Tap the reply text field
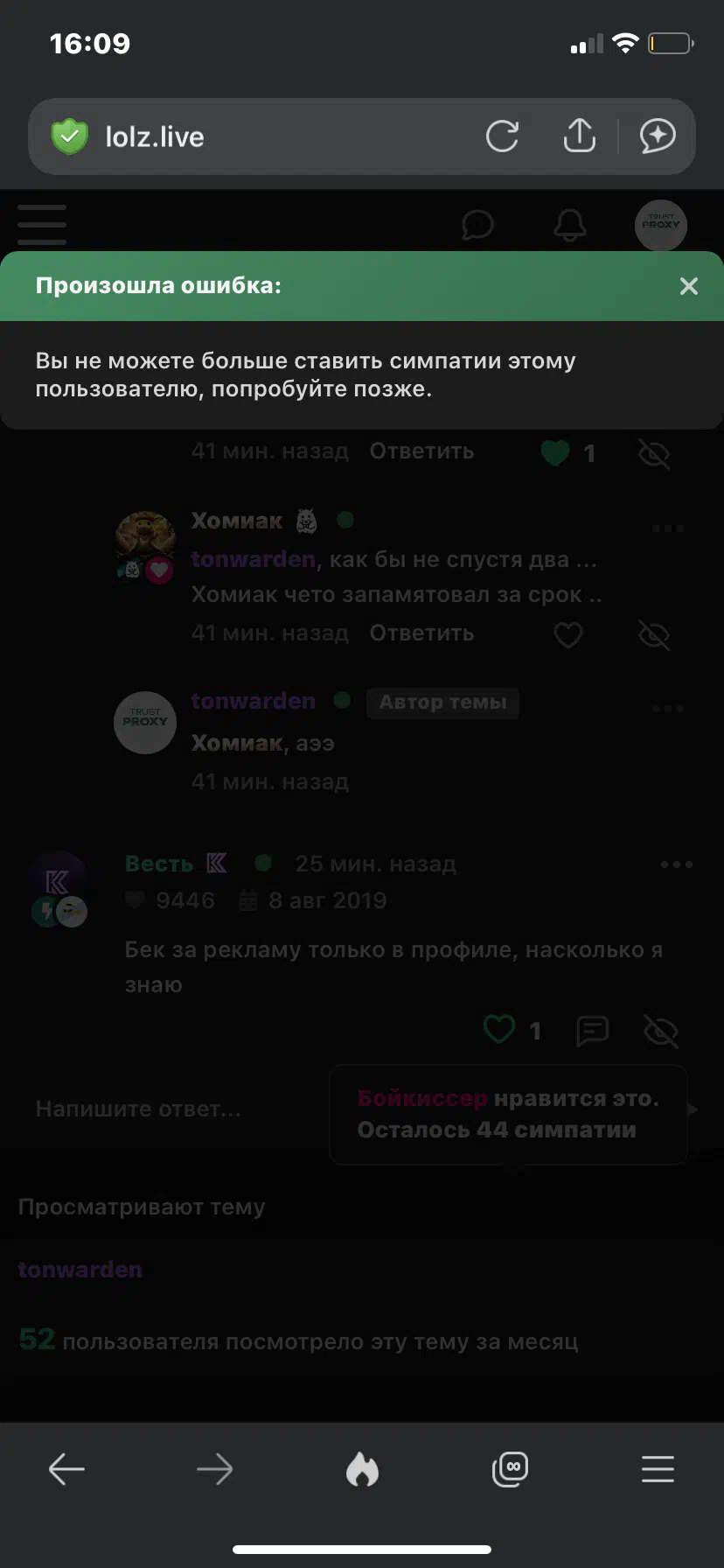Screen dimensions: 724x1568 [166, 1109]
